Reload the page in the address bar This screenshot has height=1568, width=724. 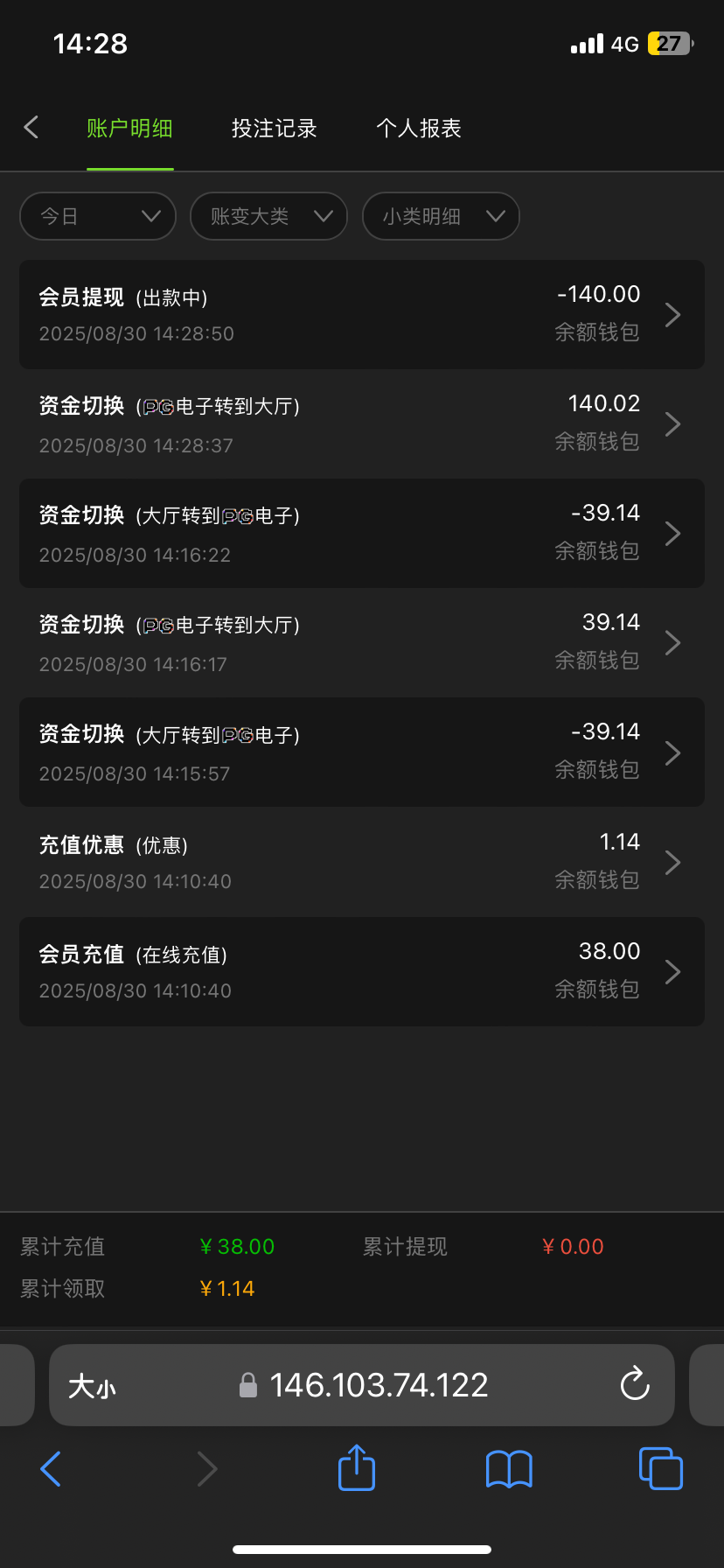tap(634, 1385)
